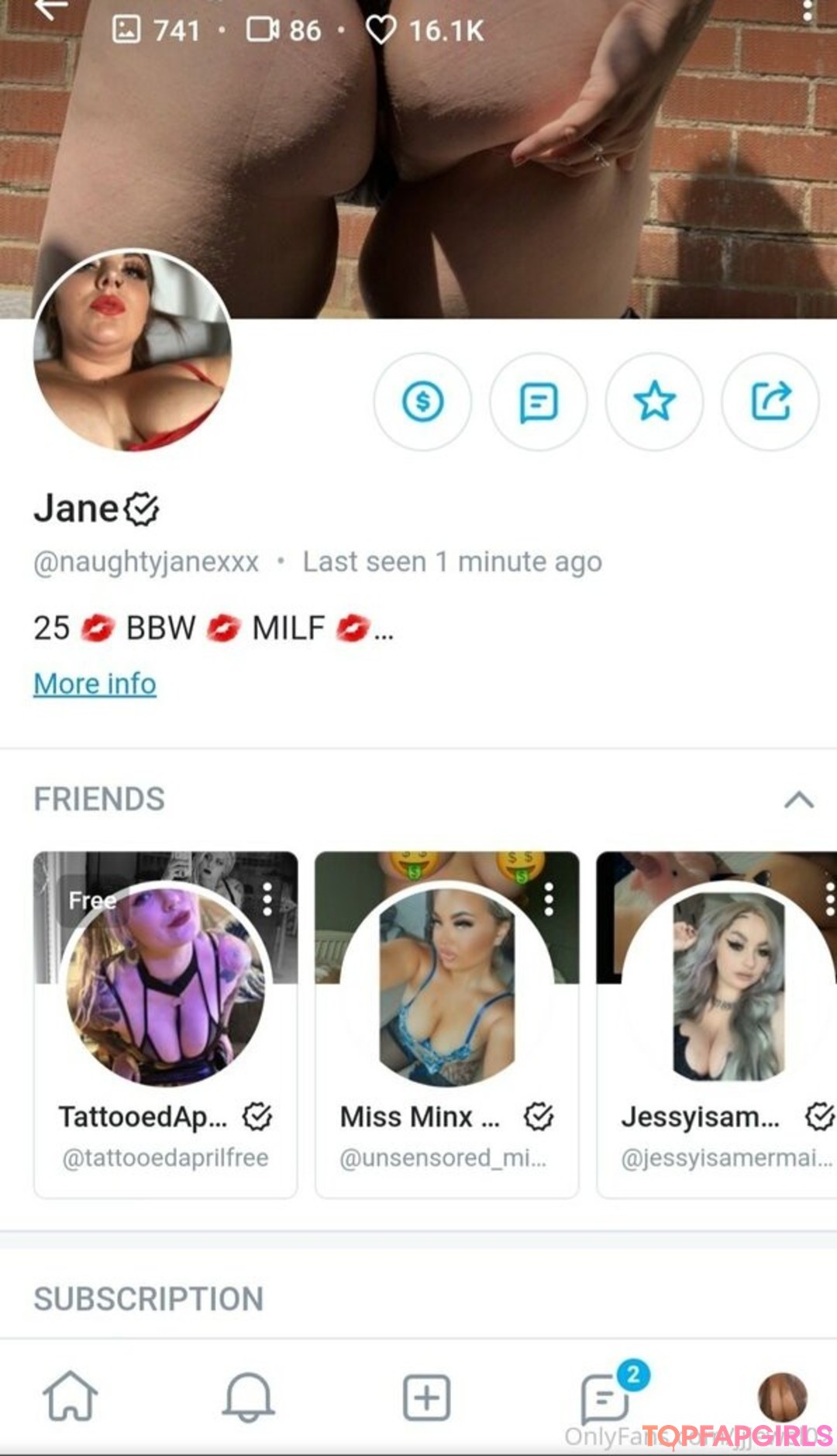Collapse the Friends section
The image size is (837, 1456).
click(x=799, y=799)
